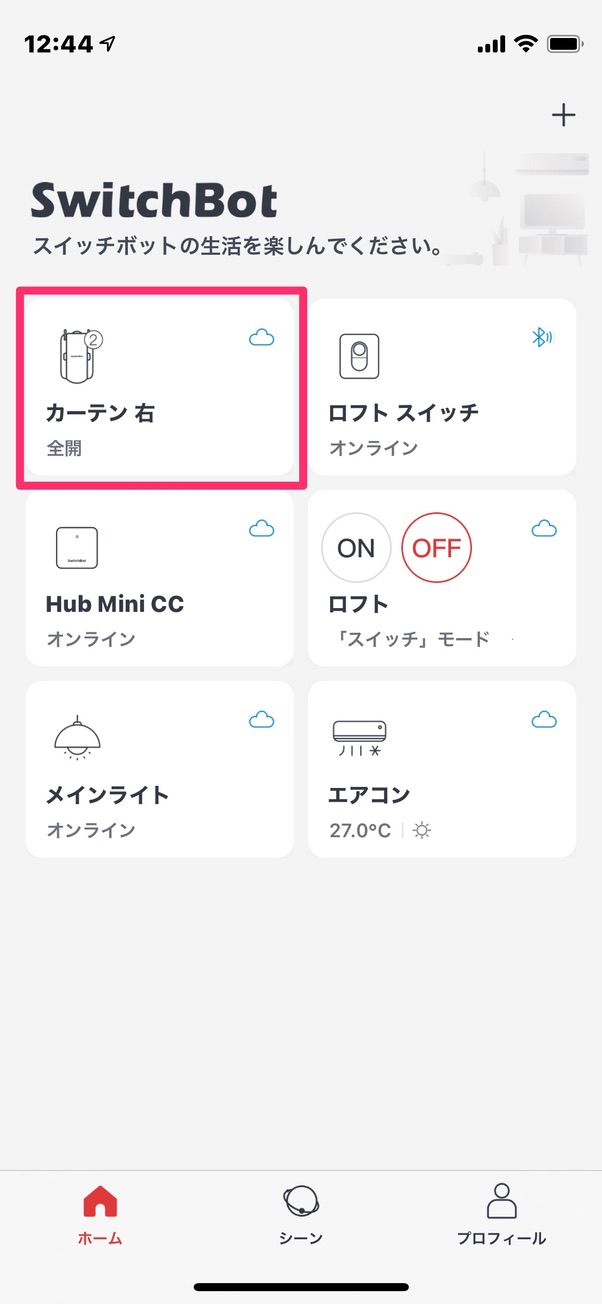
Task: Switch to the ホーム tab
Action: pyautogui.click(x=100, y=1215)
